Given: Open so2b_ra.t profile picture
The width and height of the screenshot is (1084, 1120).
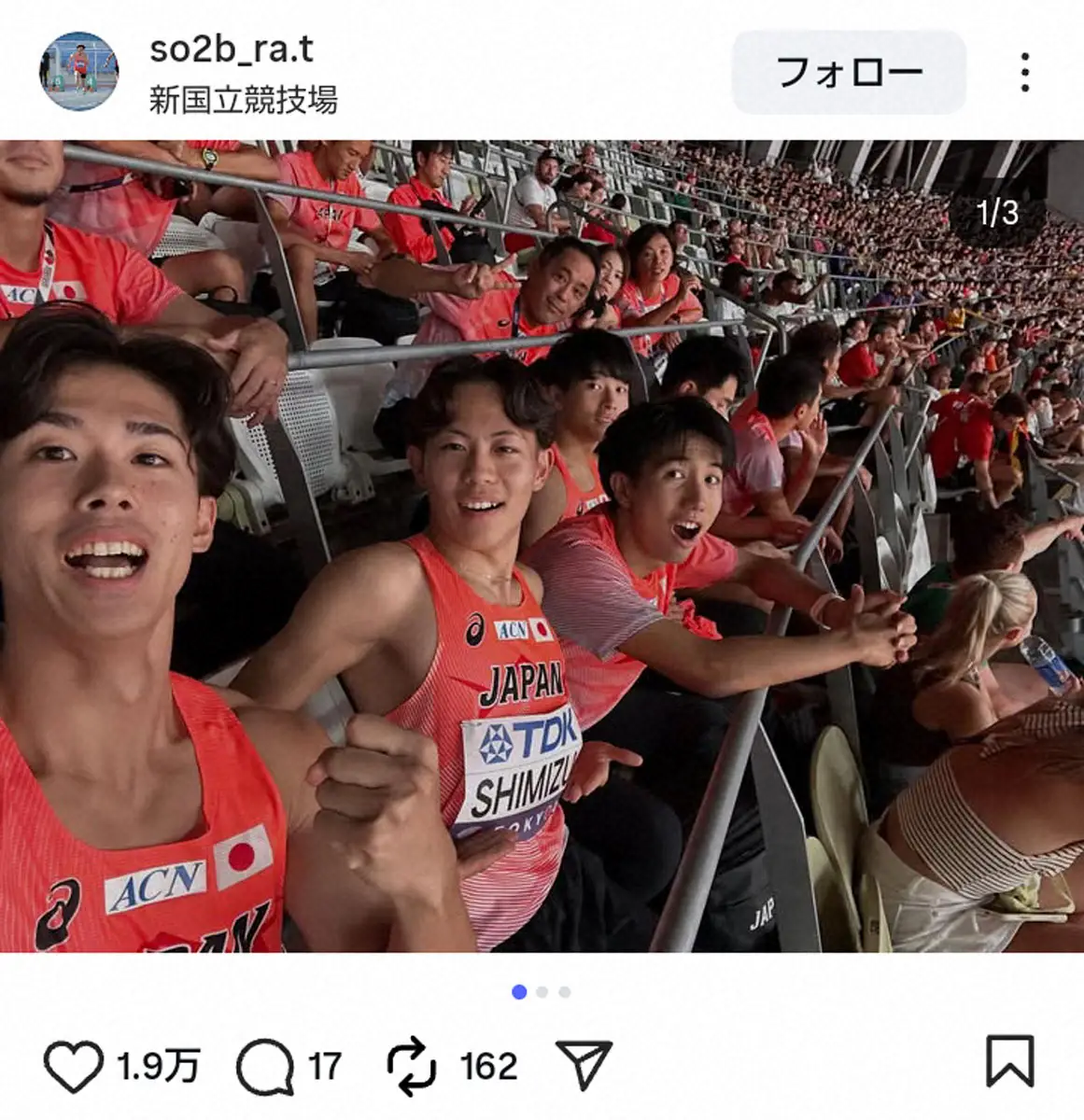Looking at the screenshot, I should tap(78, 71).
